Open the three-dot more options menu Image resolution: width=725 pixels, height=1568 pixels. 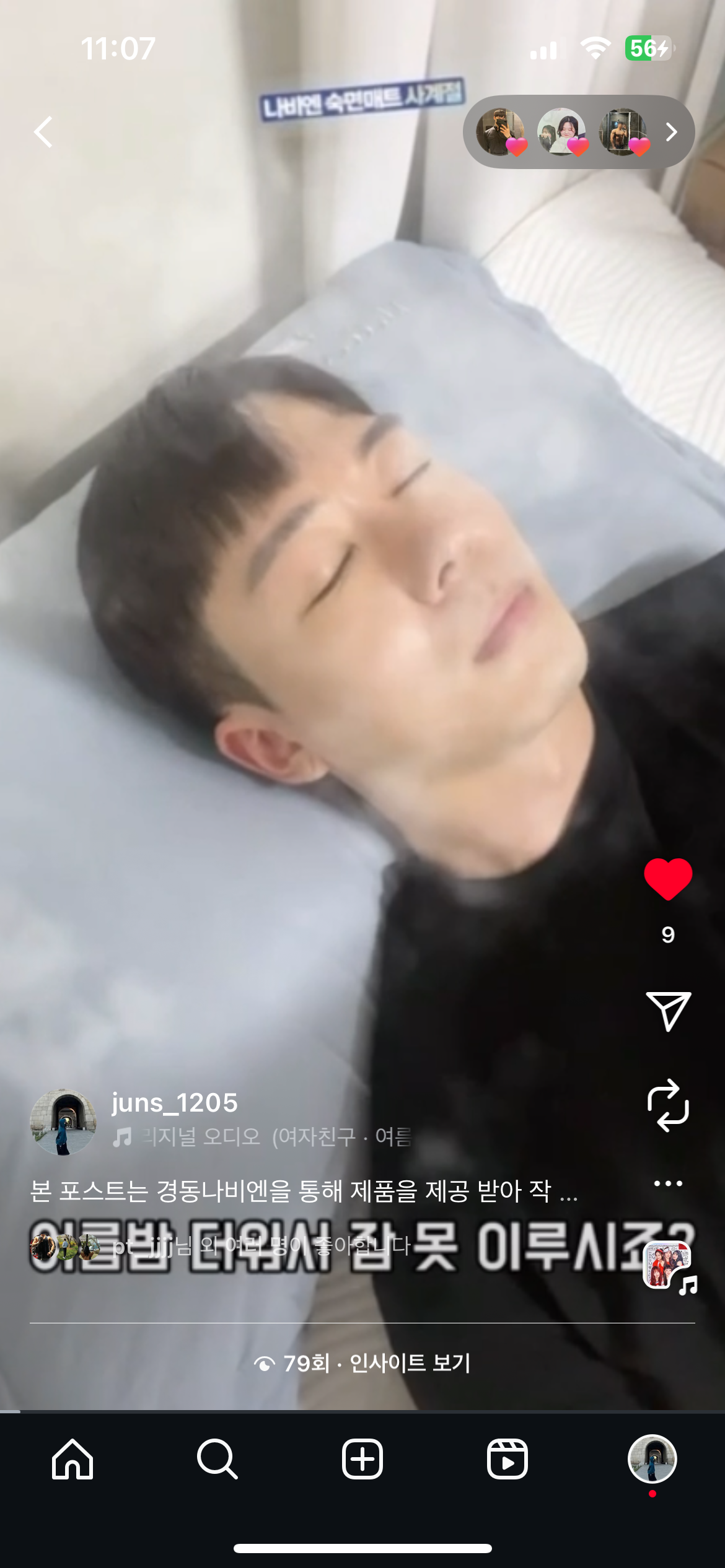click(668, 1183)
